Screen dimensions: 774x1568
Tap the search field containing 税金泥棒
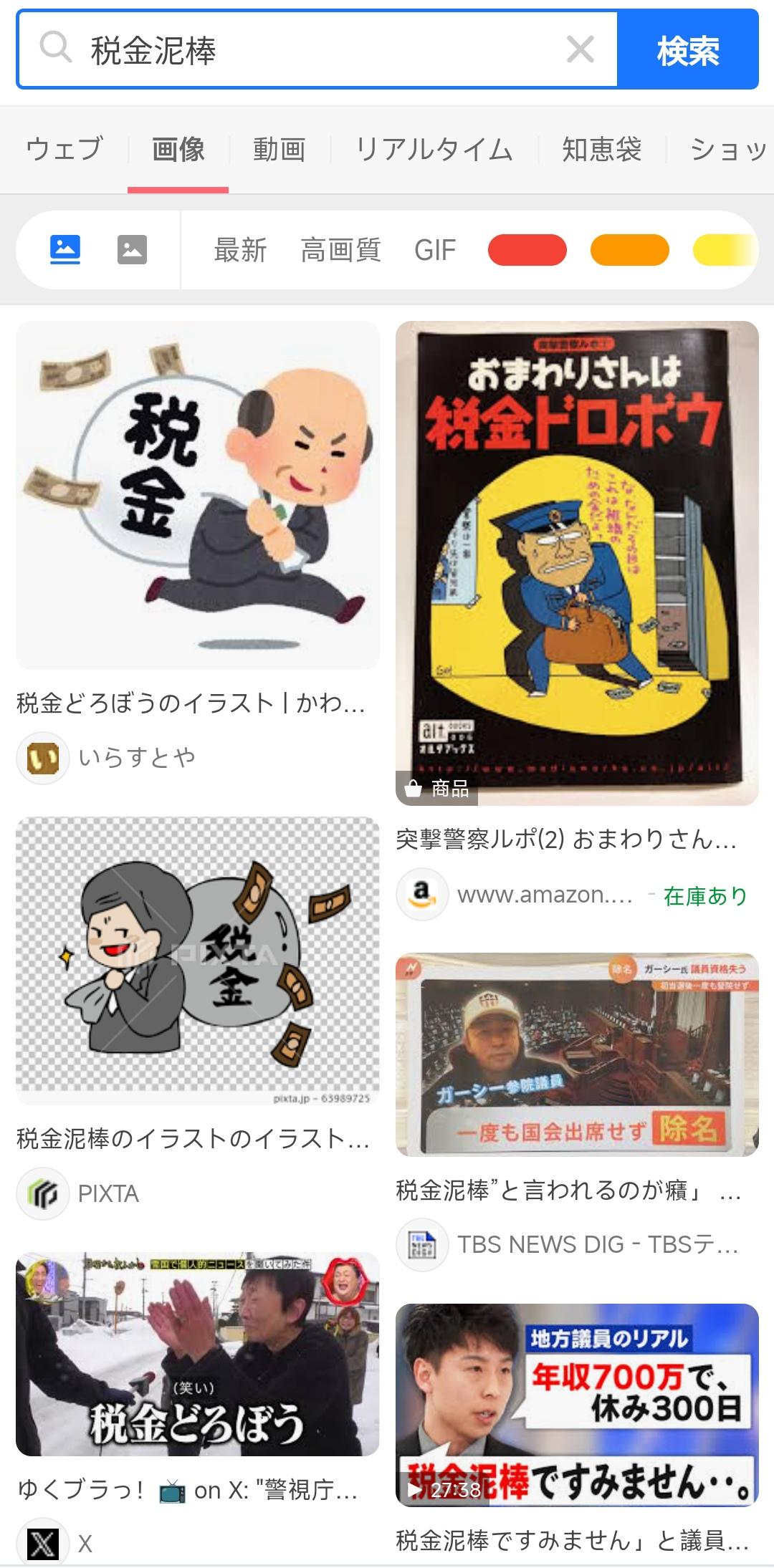tap(315, 50)
